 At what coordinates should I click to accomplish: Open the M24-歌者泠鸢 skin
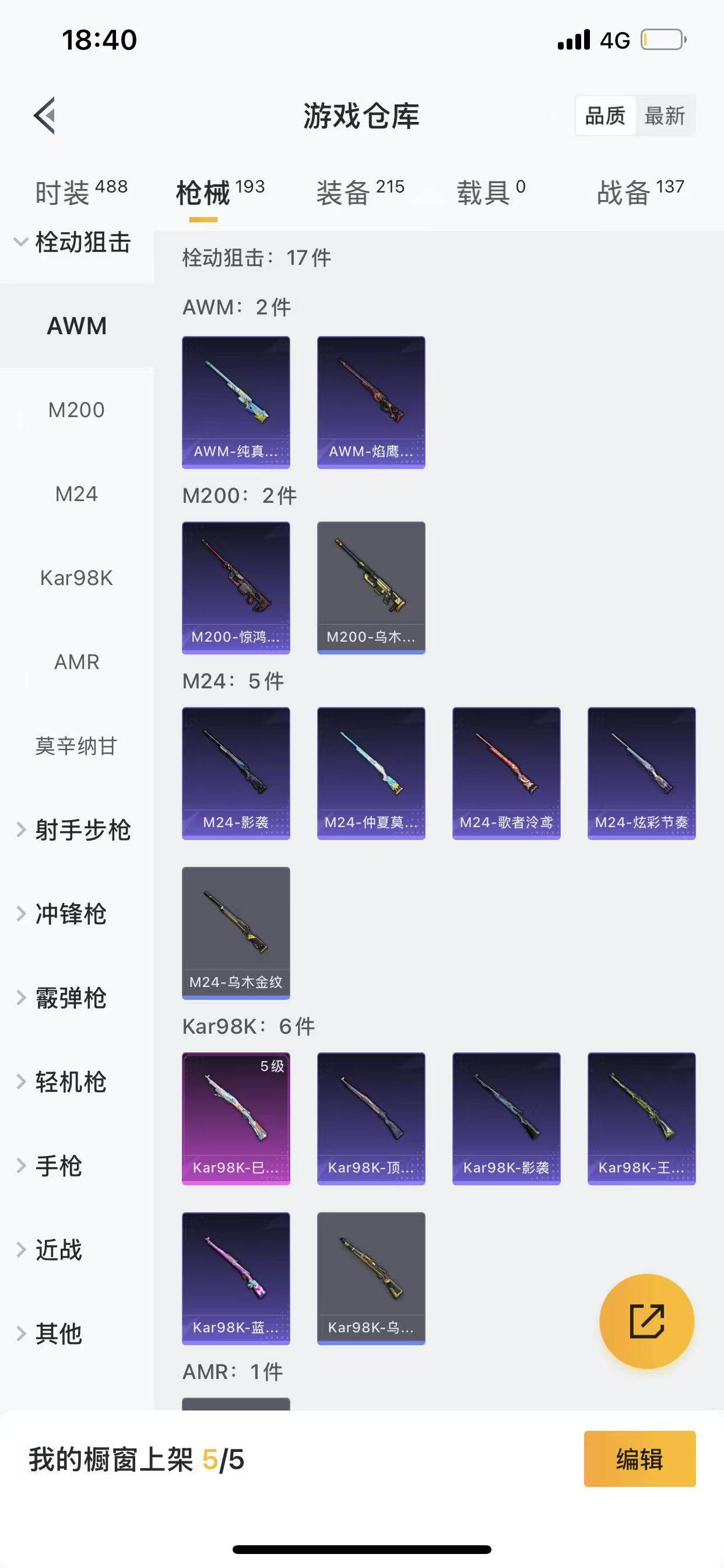(x=506, y=773)
